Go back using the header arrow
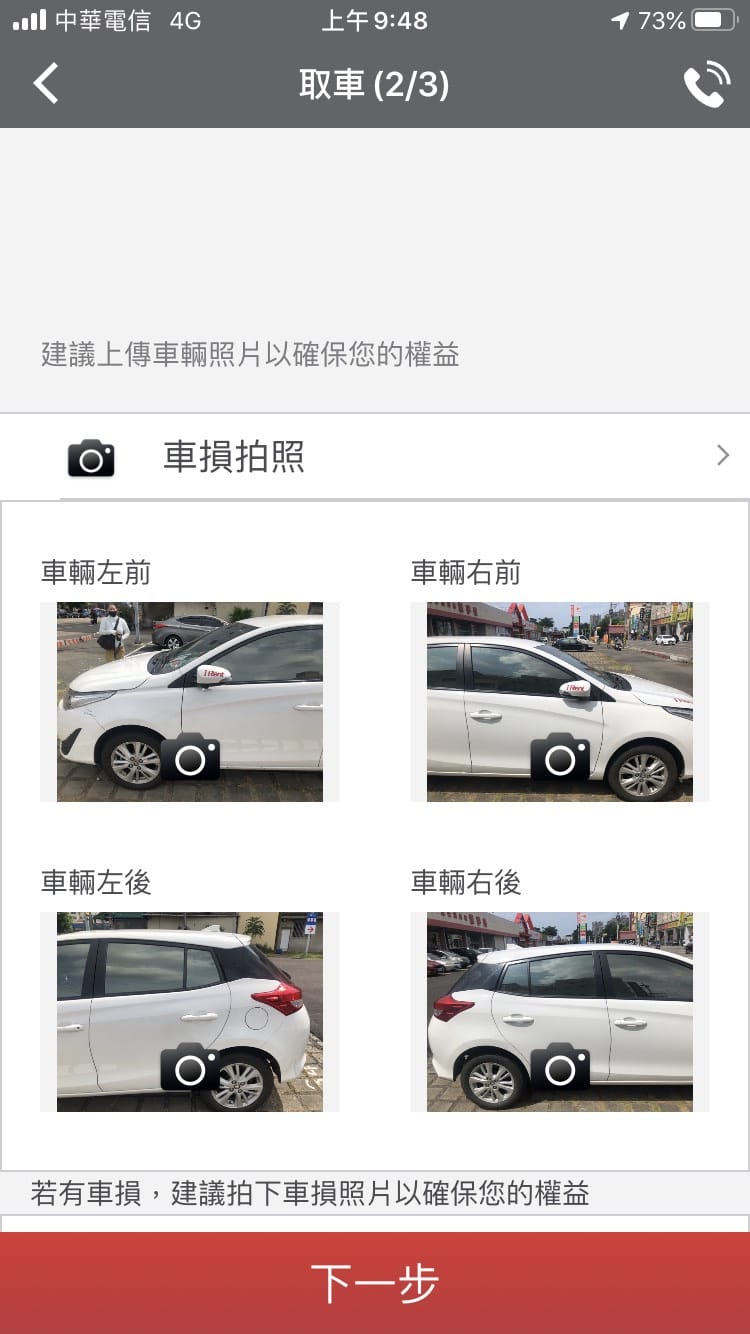750x1334 pixels. (x=46, y=84)
